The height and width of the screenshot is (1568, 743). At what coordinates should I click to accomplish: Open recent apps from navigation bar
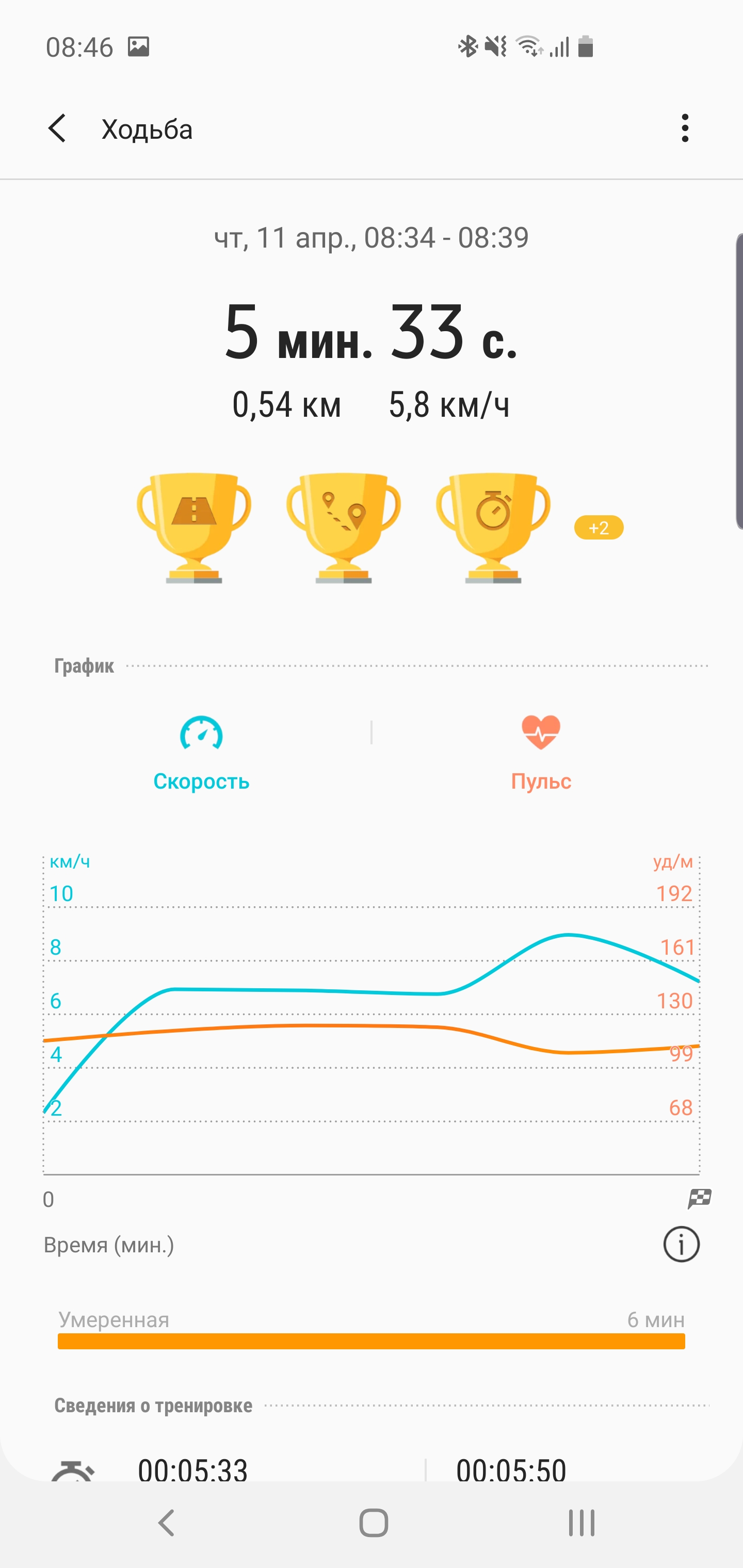pos(581,1523)
